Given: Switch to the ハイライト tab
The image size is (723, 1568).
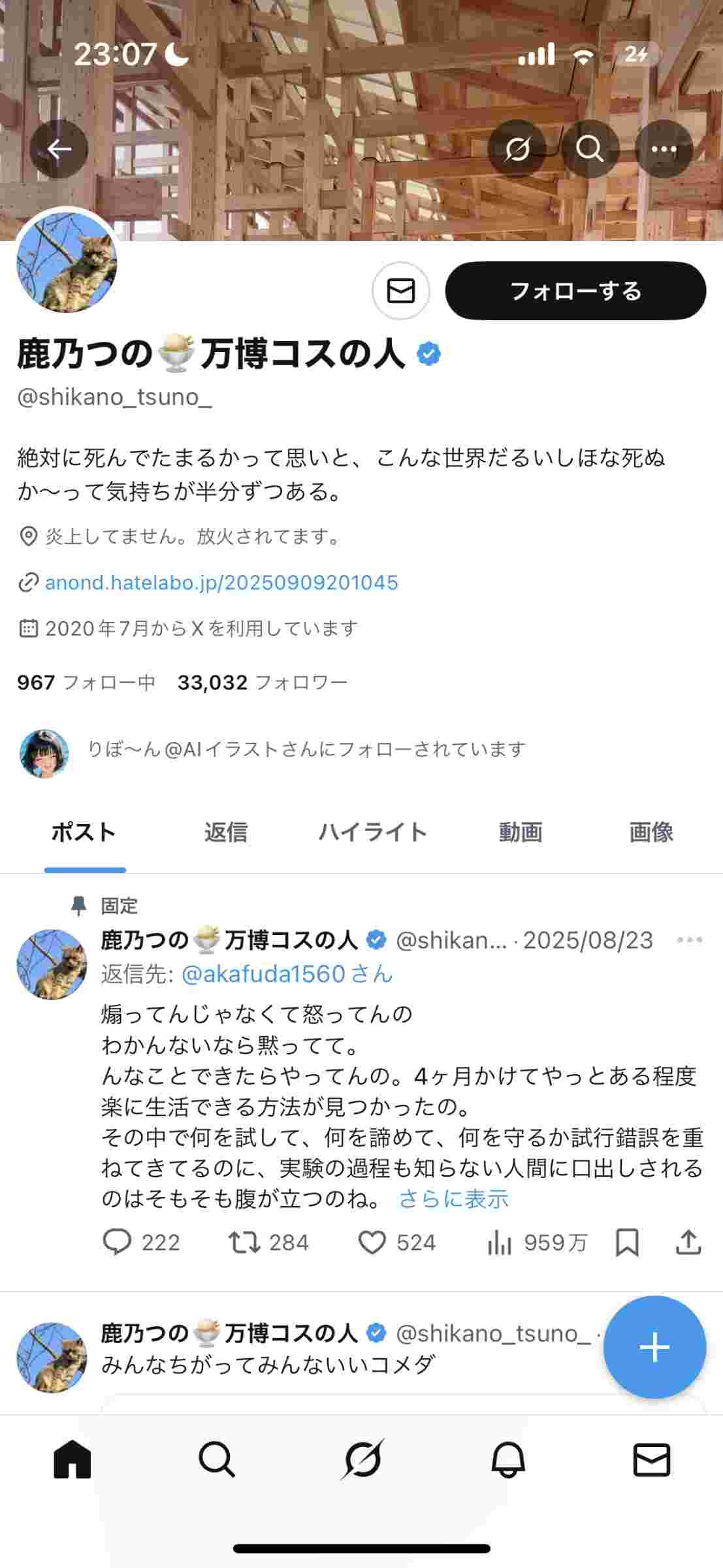Looking at the screenshot, I should pos(373,832).
